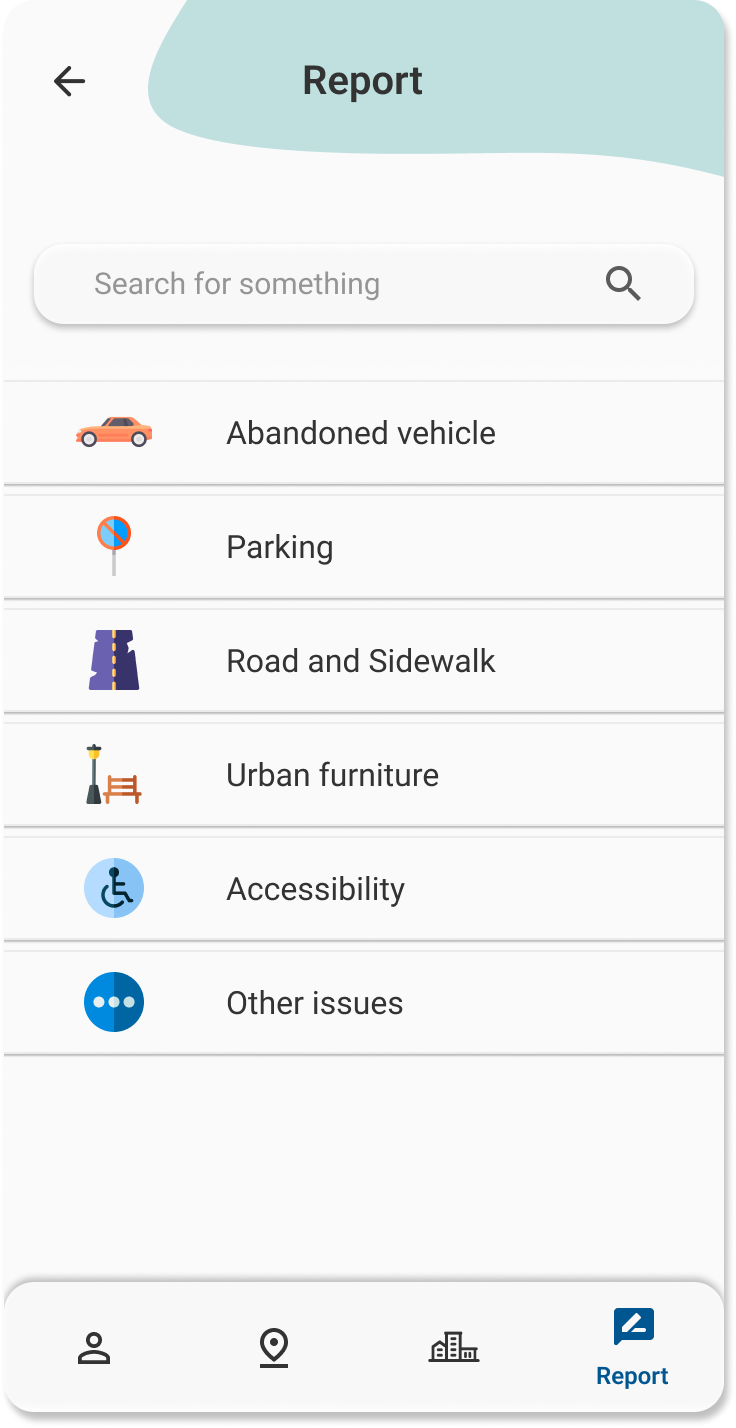
Task: Open the Abandoned vehicle category
Action: tap(364, 433)
